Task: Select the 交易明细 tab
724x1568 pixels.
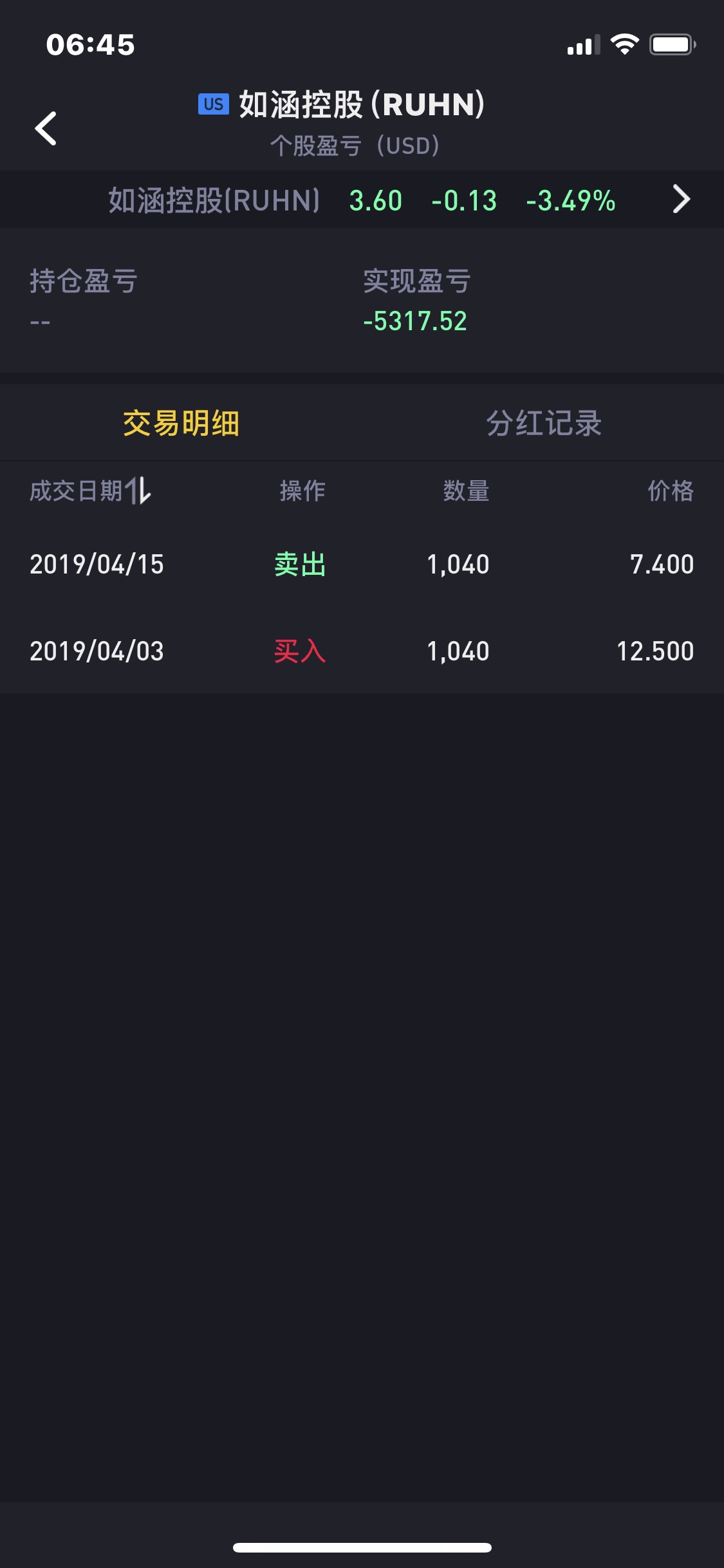Action: pos(181,424)
